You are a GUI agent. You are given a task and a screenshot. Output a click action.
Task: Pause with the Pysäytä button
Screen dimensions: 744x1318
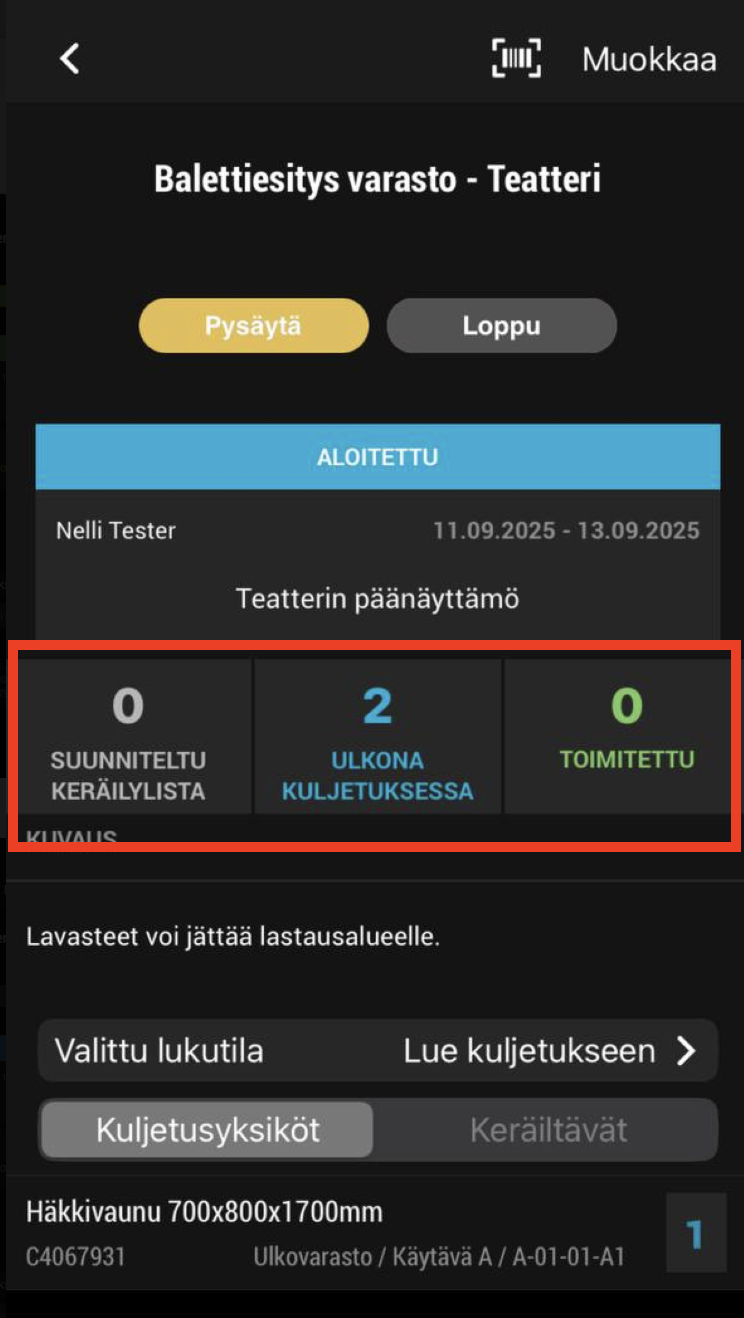click(x=253, y=326)
